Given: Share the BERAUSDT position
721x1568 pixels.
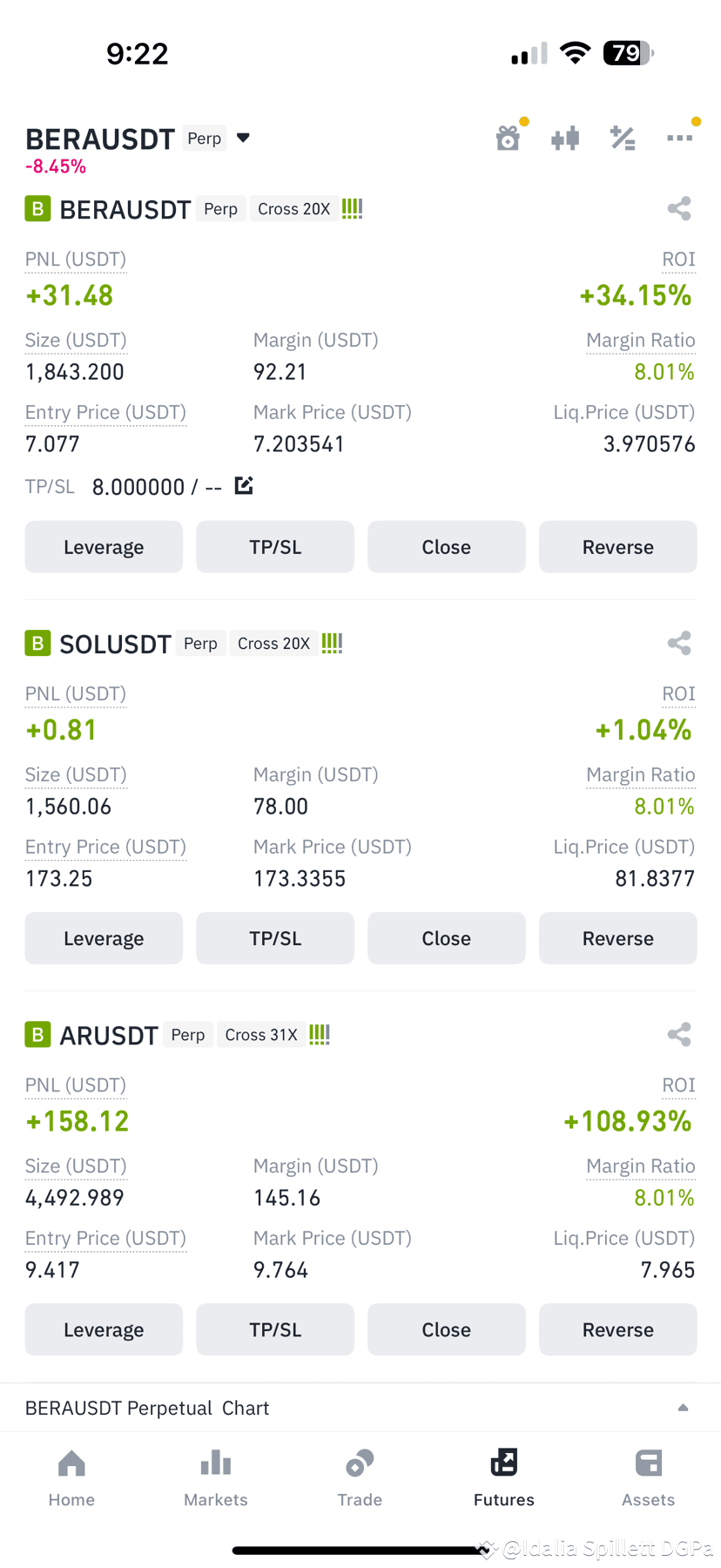Looking at the screenshot, I should (678, 208).
